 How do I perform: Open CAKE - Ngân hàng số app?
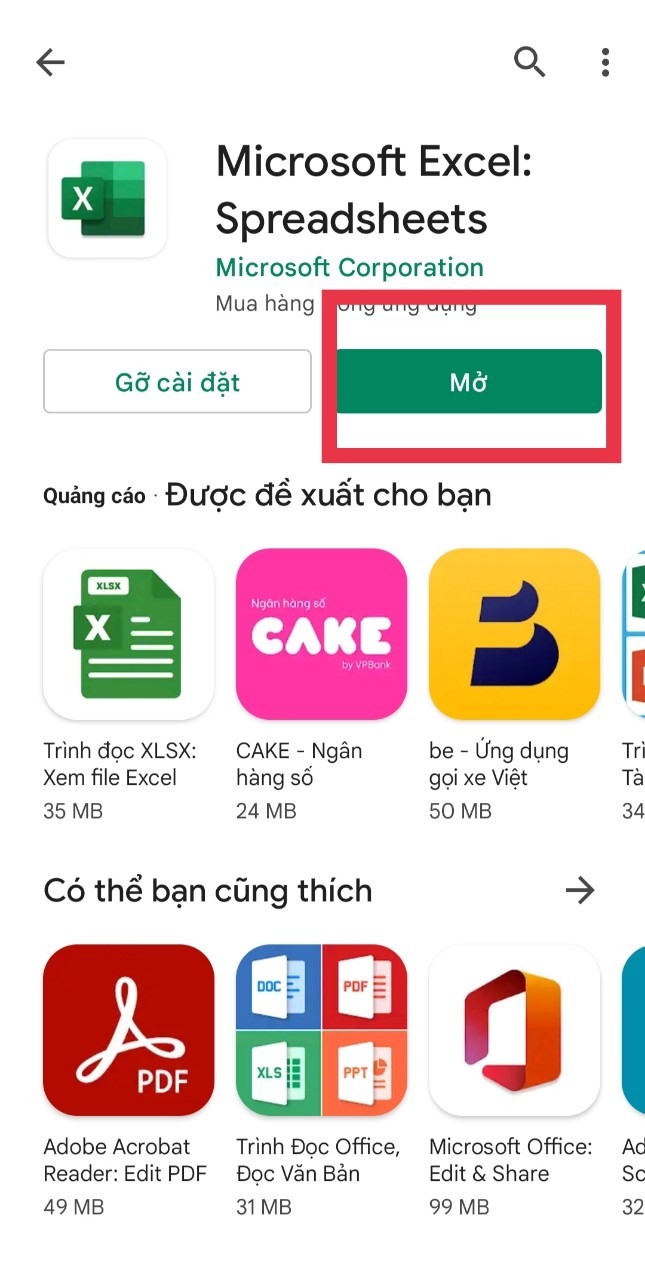pos(321,685)
